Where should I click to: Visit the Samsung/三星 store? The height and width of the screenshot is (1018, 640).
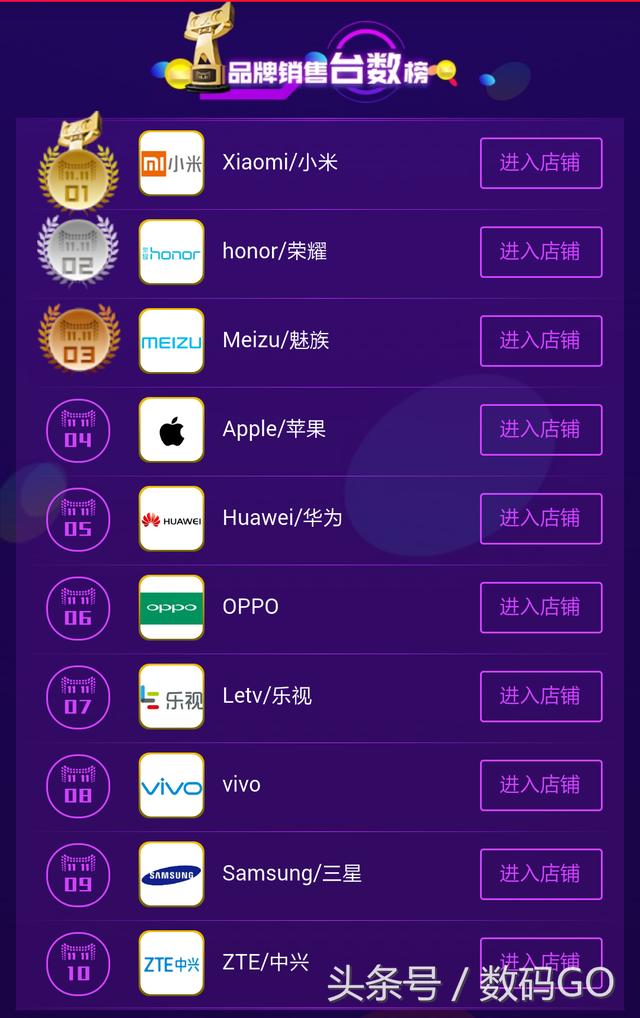tap(541, 875)
